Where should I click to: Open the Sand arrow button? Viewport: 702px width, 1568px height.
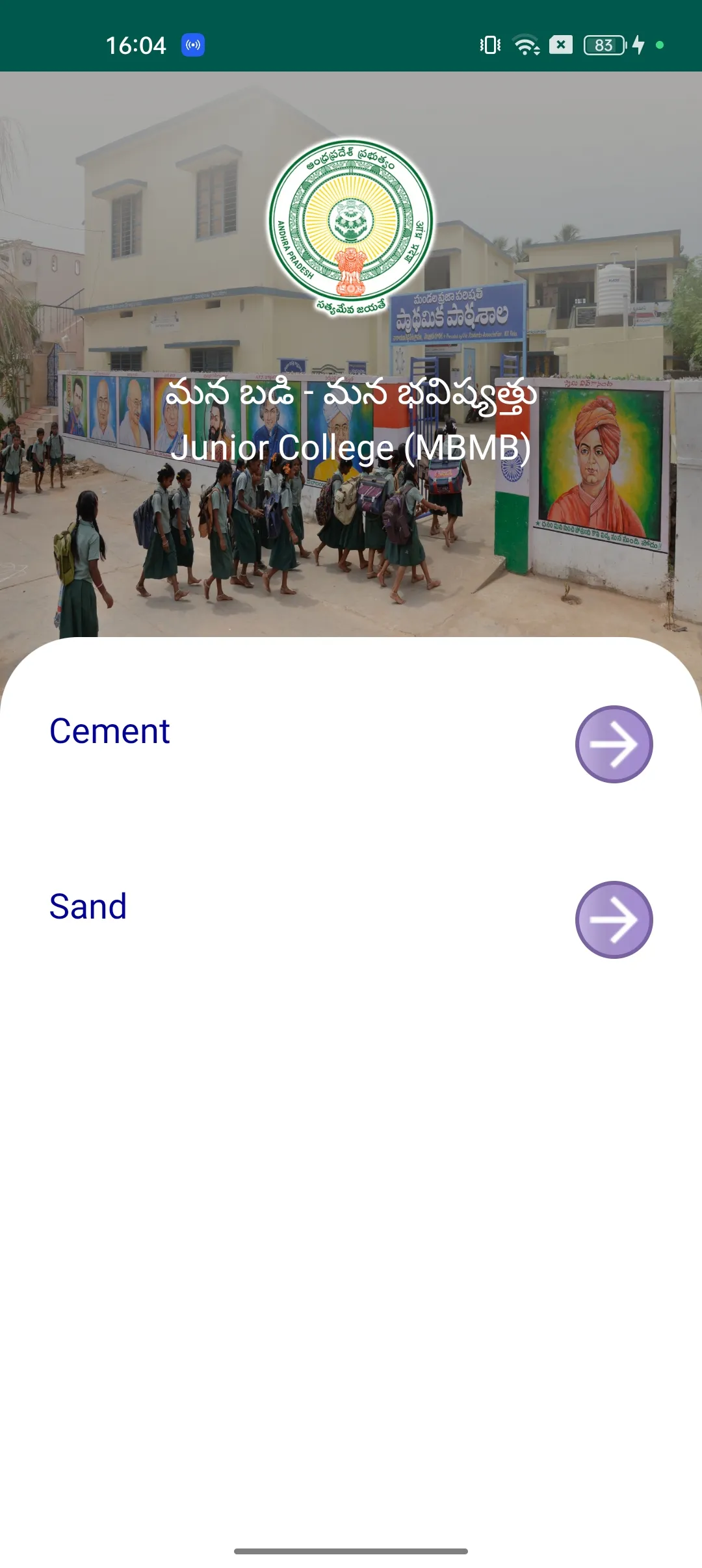(614, 919)
